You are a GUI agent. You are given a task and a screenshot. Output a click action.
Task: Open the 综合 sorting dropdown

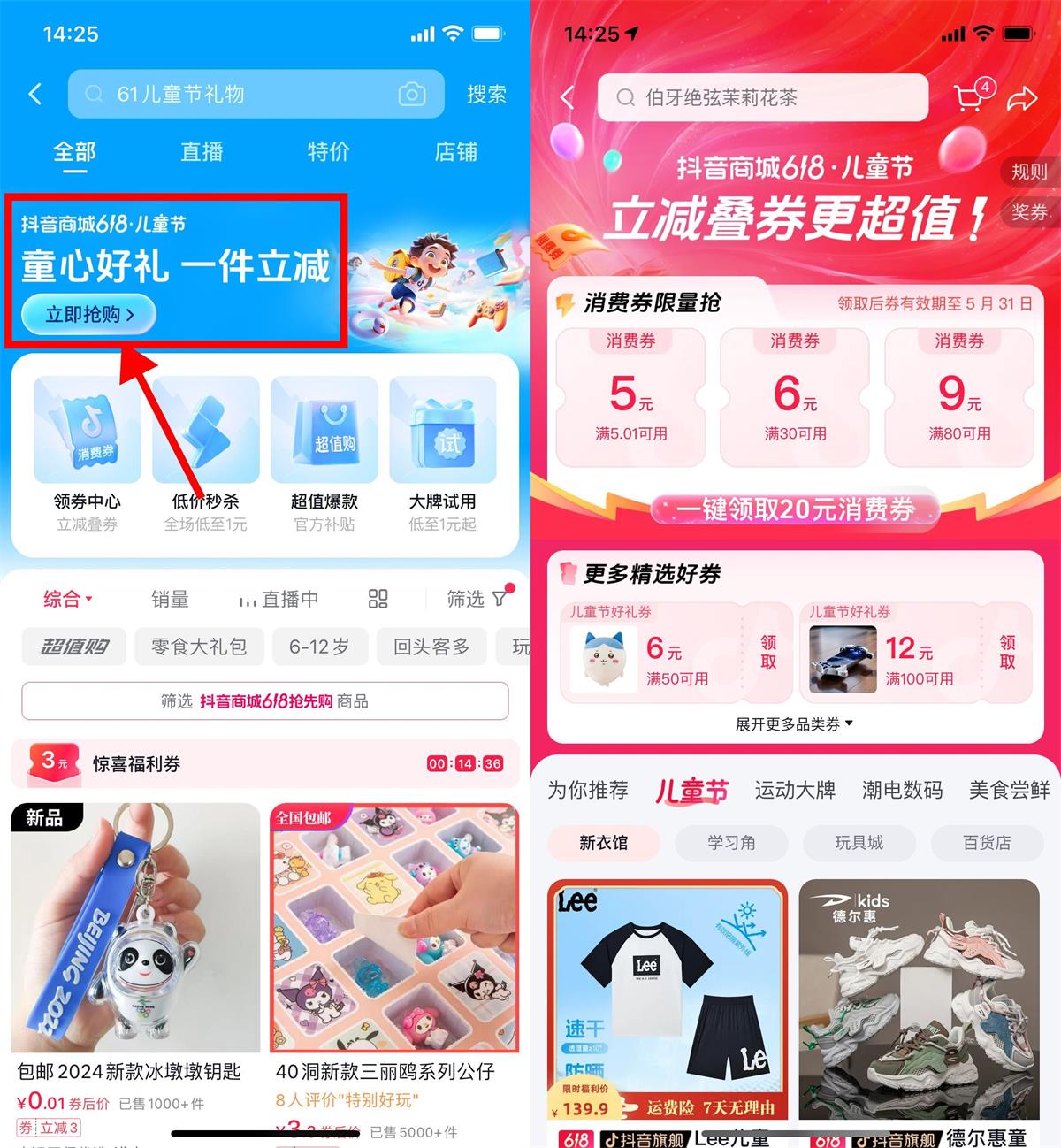coord(68,600)
